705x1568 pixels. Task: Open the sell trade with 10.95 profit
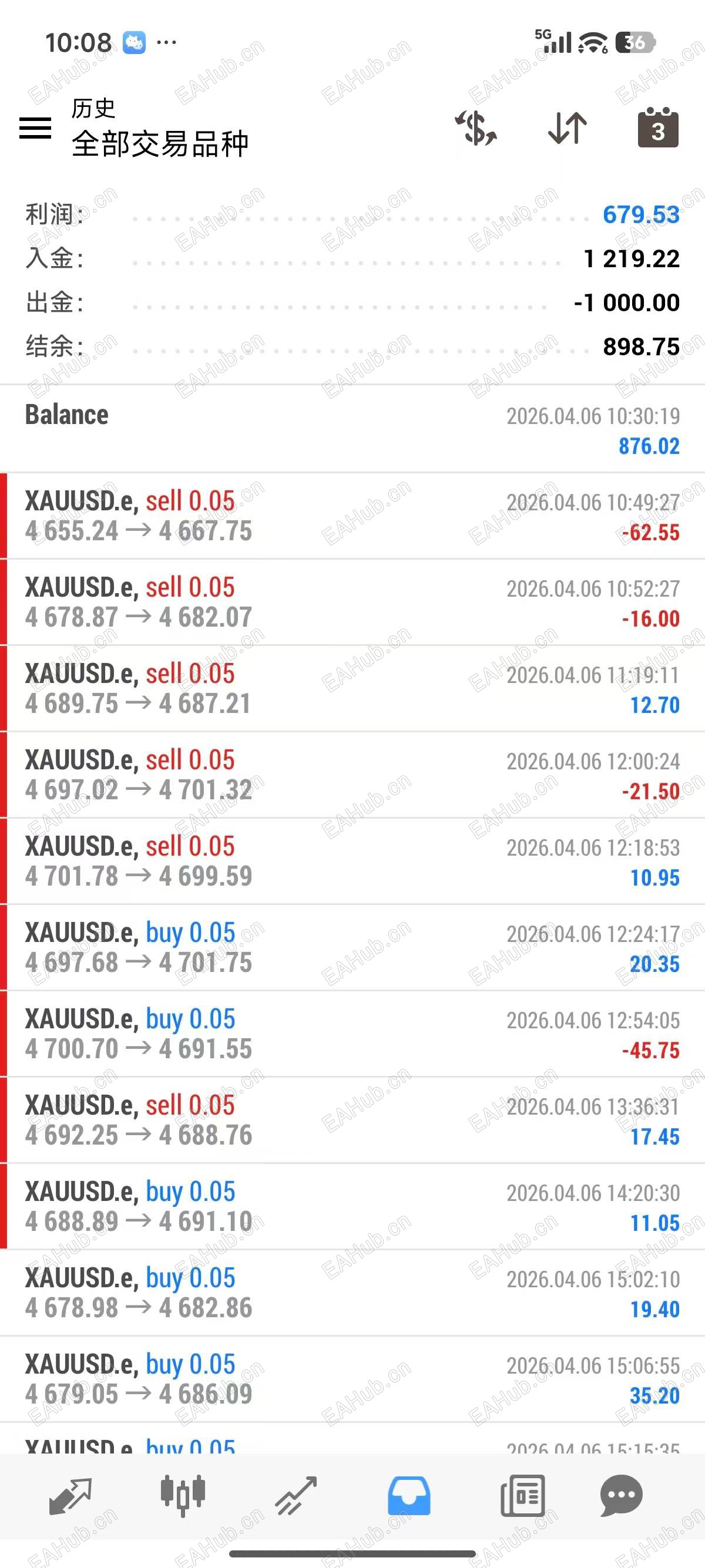[352, 862]
